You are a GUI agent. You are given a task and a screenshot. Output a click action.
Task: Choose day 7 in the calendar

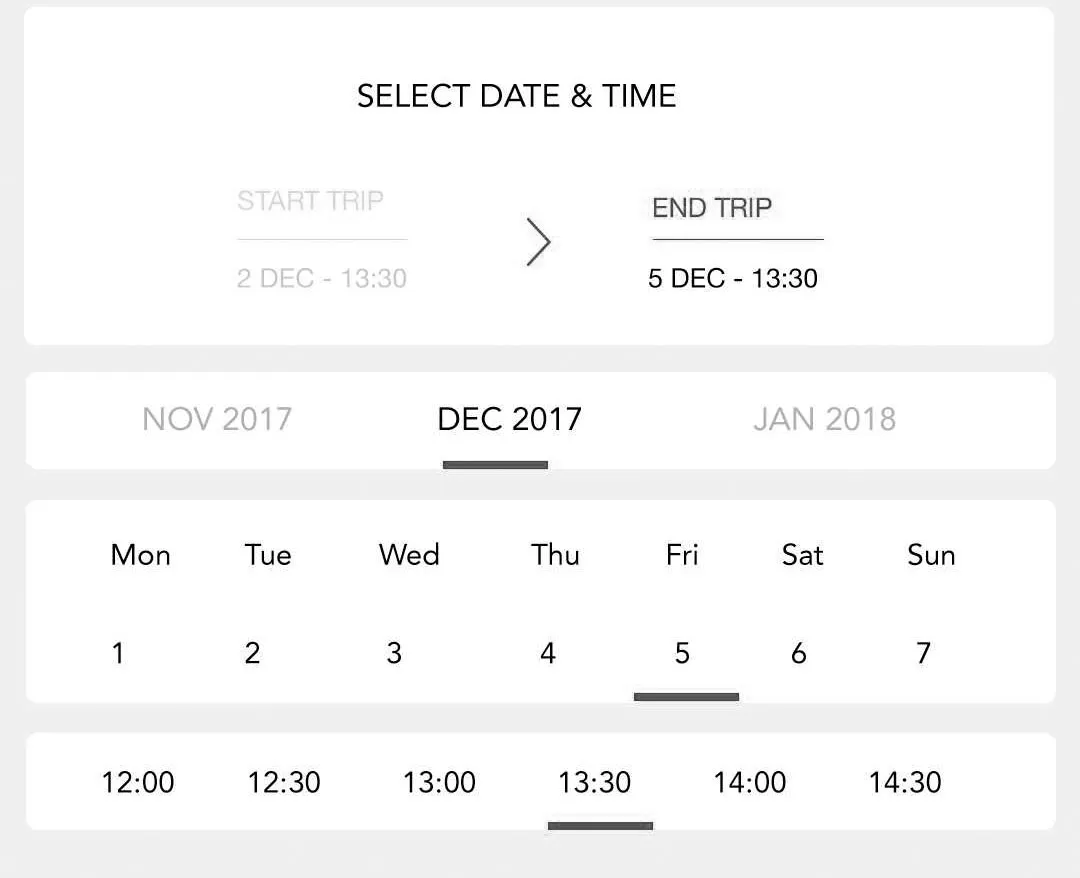click(923, 653)
